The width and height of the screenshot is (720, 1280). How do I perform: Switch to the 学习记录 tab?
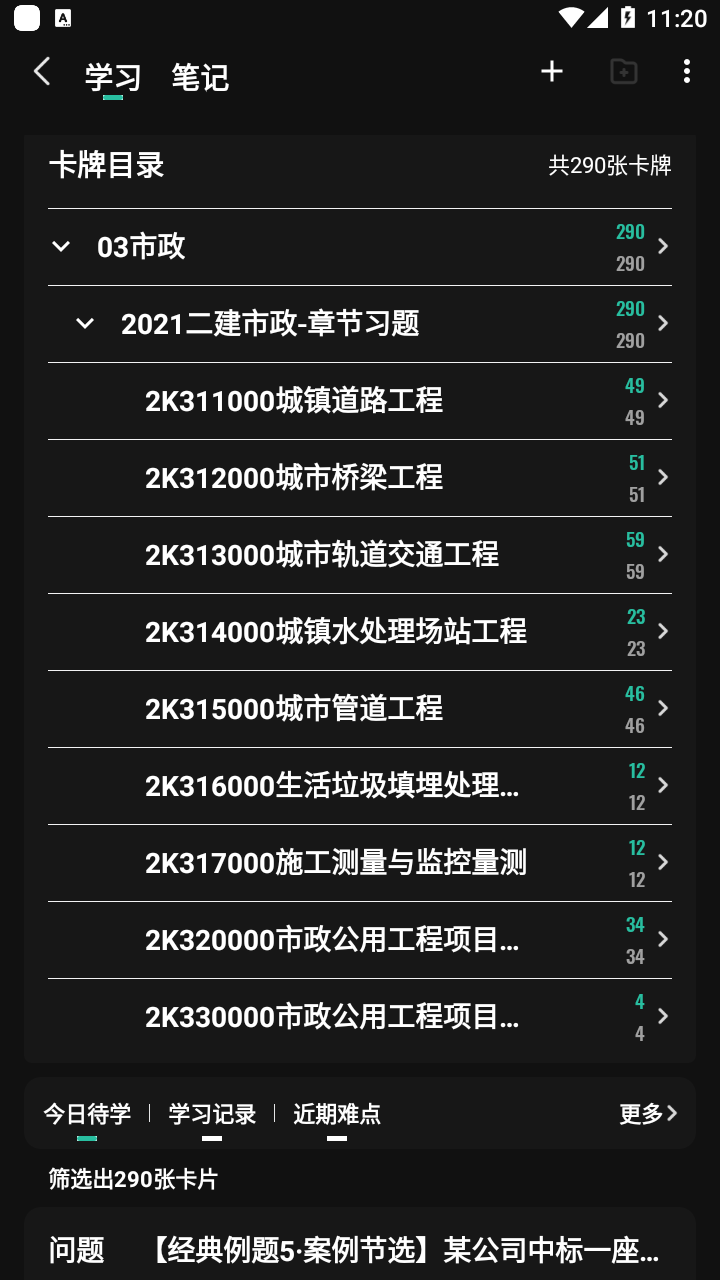(212, 1114)
